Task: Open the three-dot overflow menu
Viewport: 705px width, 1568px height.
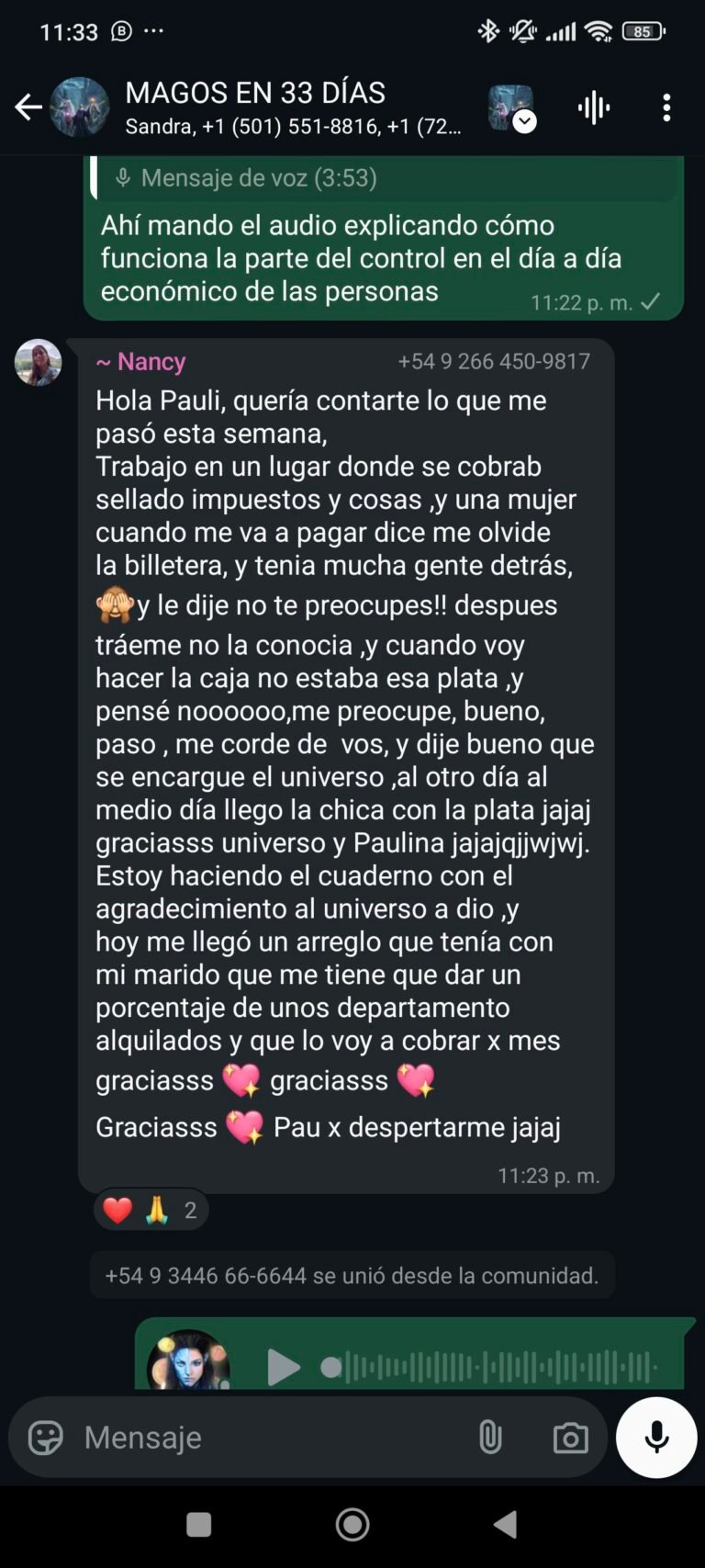Action: [x=666, y=107]
